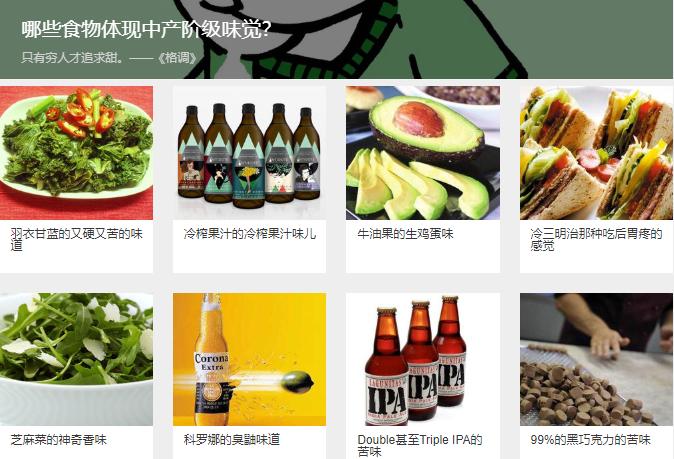Open the 99%黑巧克力 dark chocolate card
Screen dimensions: 674x459
pyautogui.click(x=596, y=359)
